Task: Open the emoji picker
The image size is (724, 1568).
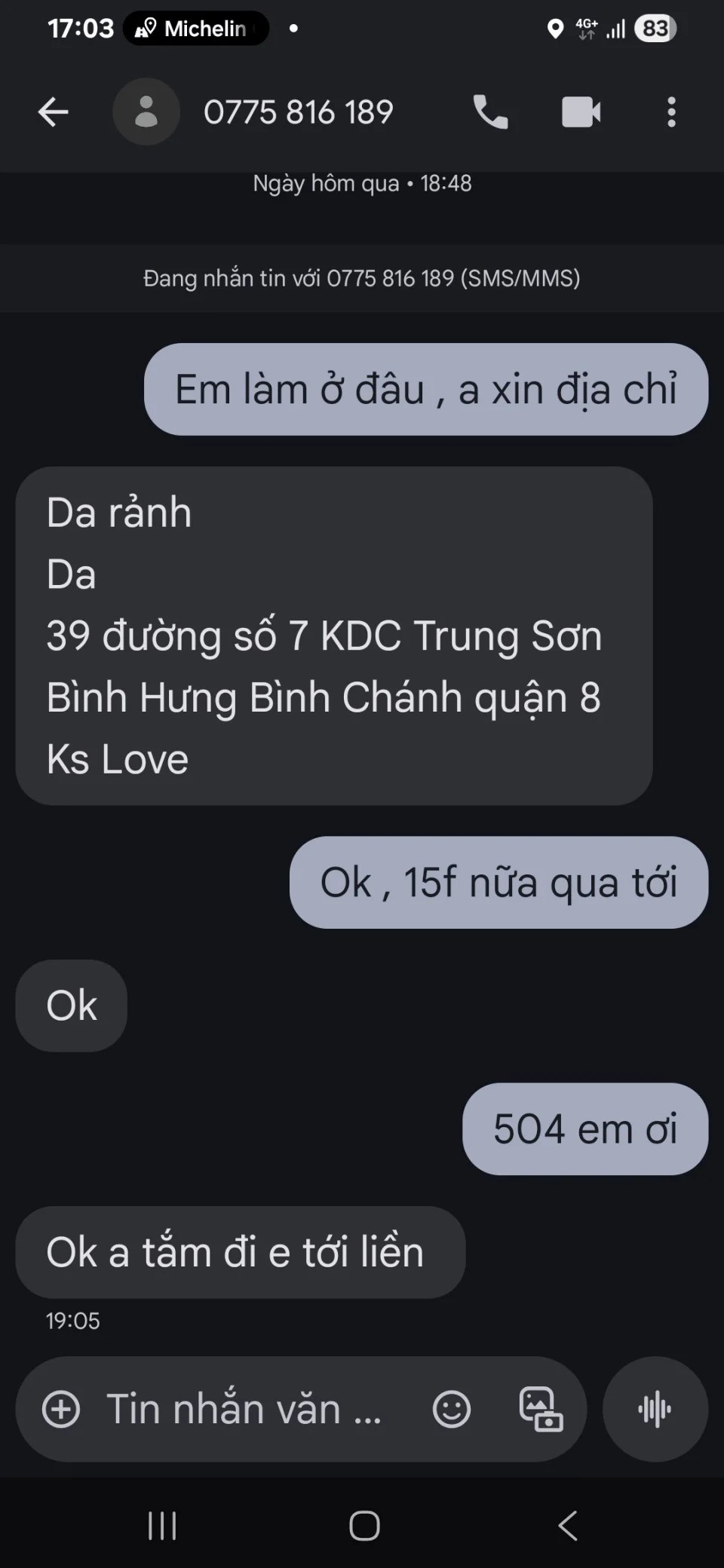Action: pyautogui.click(x=451, y=1409)
